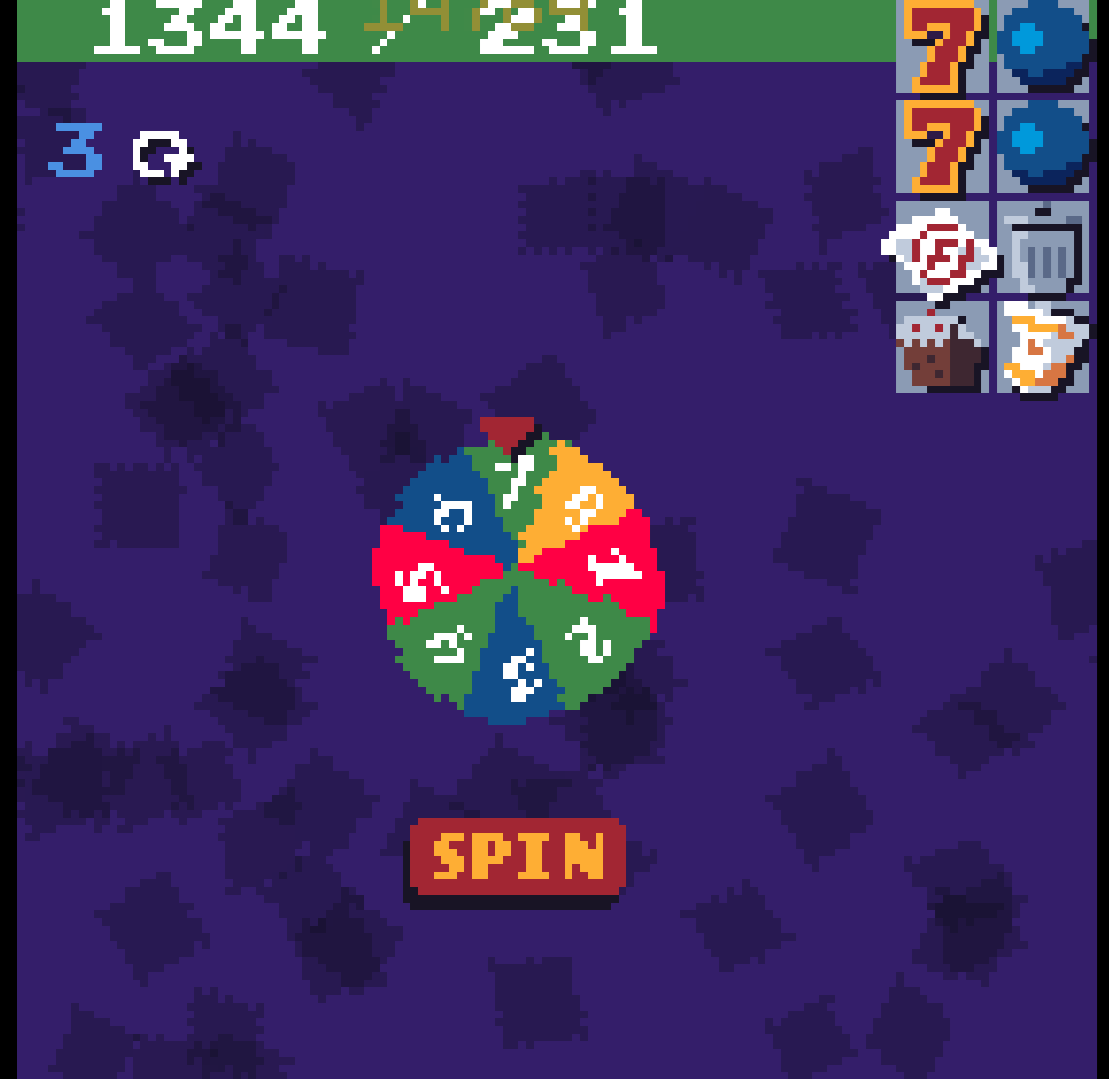The height and width of the screenshot is (1079, 1109).
Task: Hit the SPIN button
Action: point(517,856)
